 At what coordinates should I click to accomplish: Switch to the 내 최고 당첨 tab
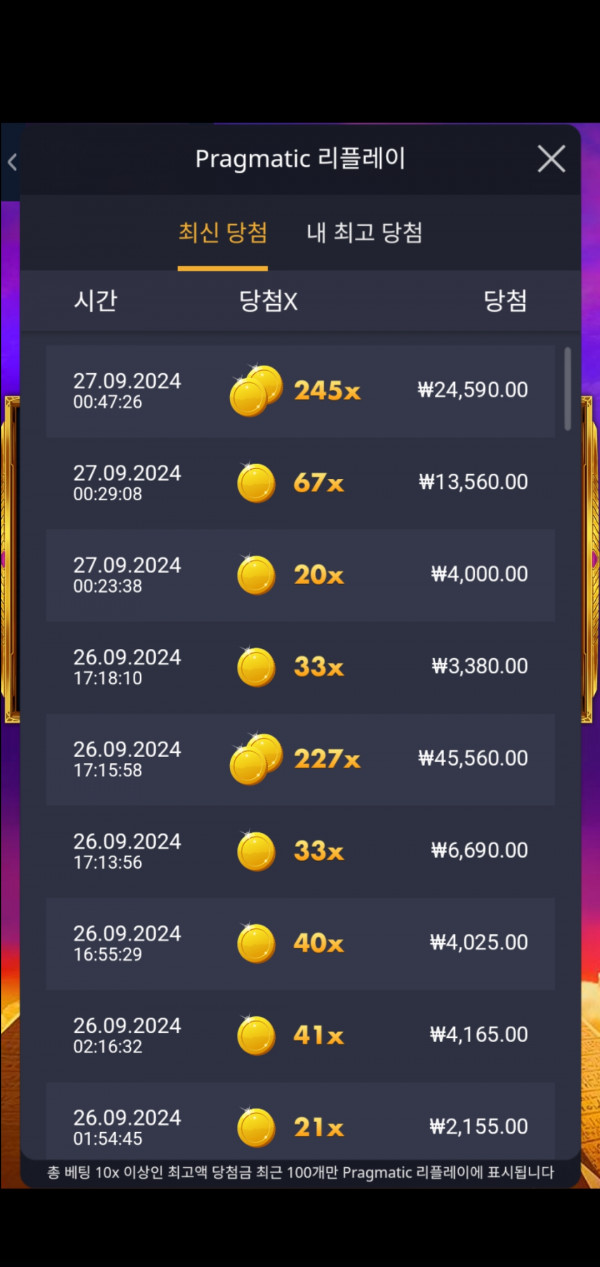[364, 233]
